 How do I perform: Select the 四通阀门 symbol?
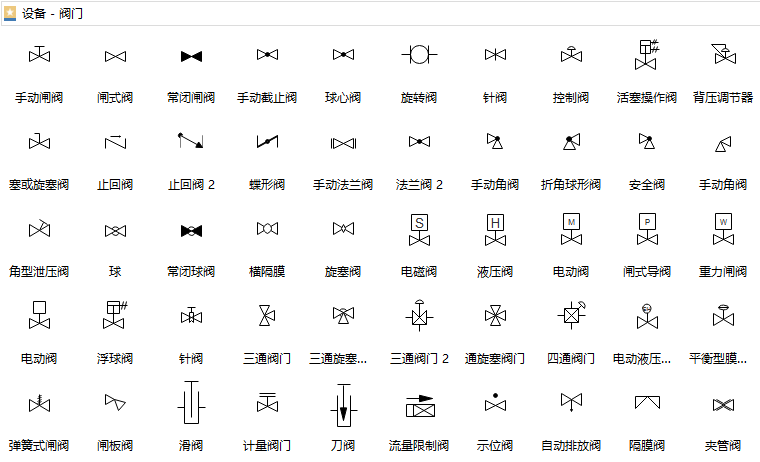571,316
